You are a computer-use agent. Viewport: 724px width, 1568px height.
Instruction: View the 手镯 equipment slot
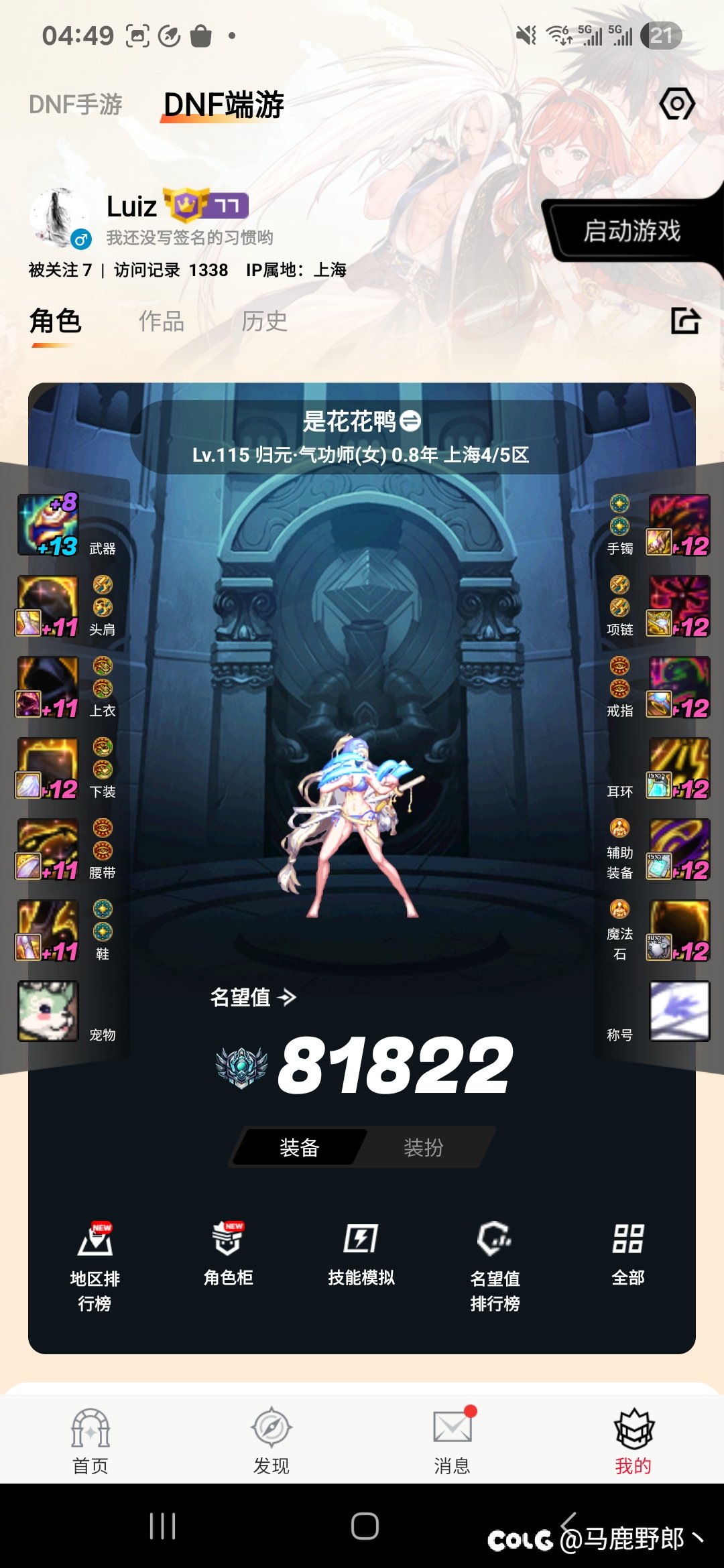[678, 525]
